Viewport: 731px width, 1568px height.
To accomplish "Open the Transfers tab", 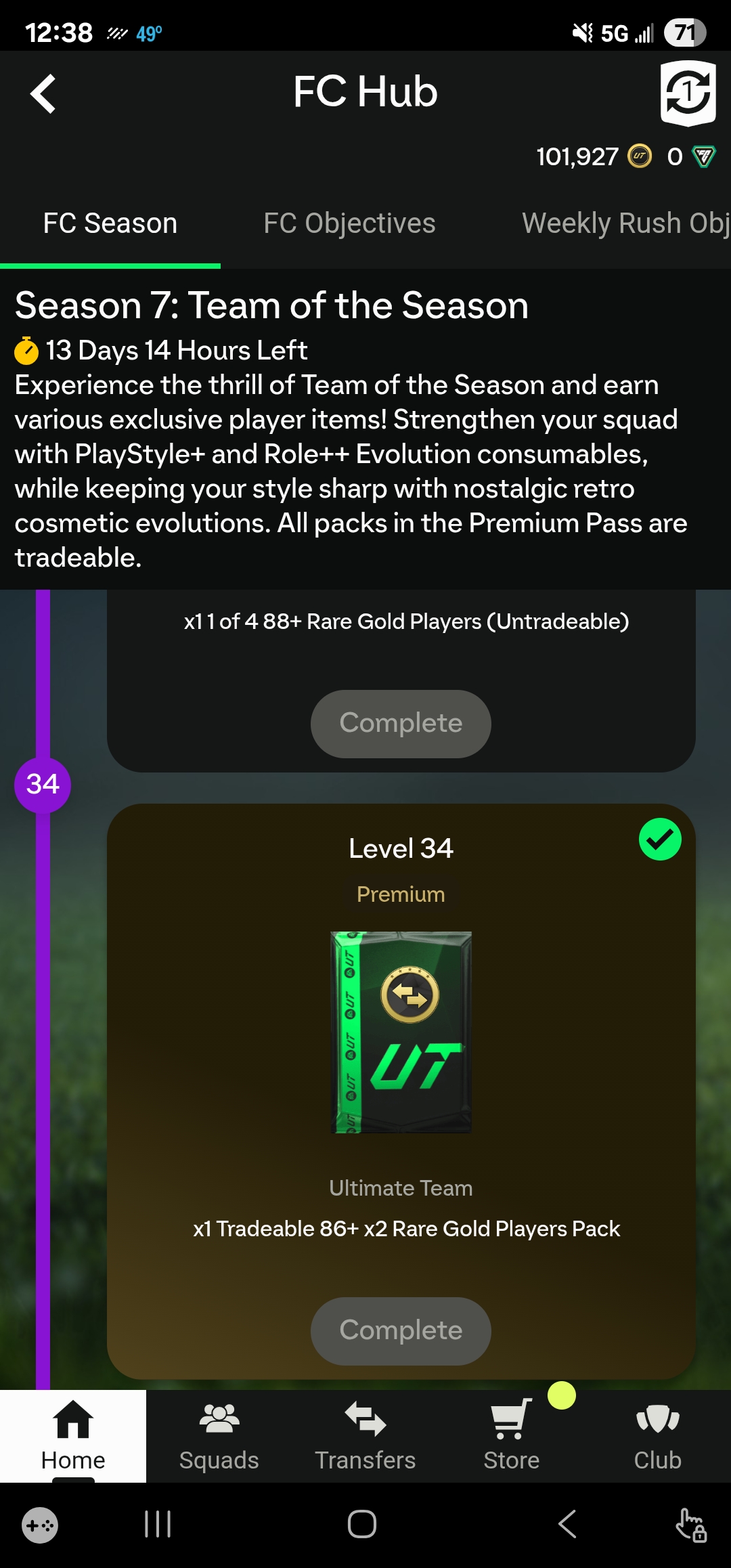I will 365,1436.
